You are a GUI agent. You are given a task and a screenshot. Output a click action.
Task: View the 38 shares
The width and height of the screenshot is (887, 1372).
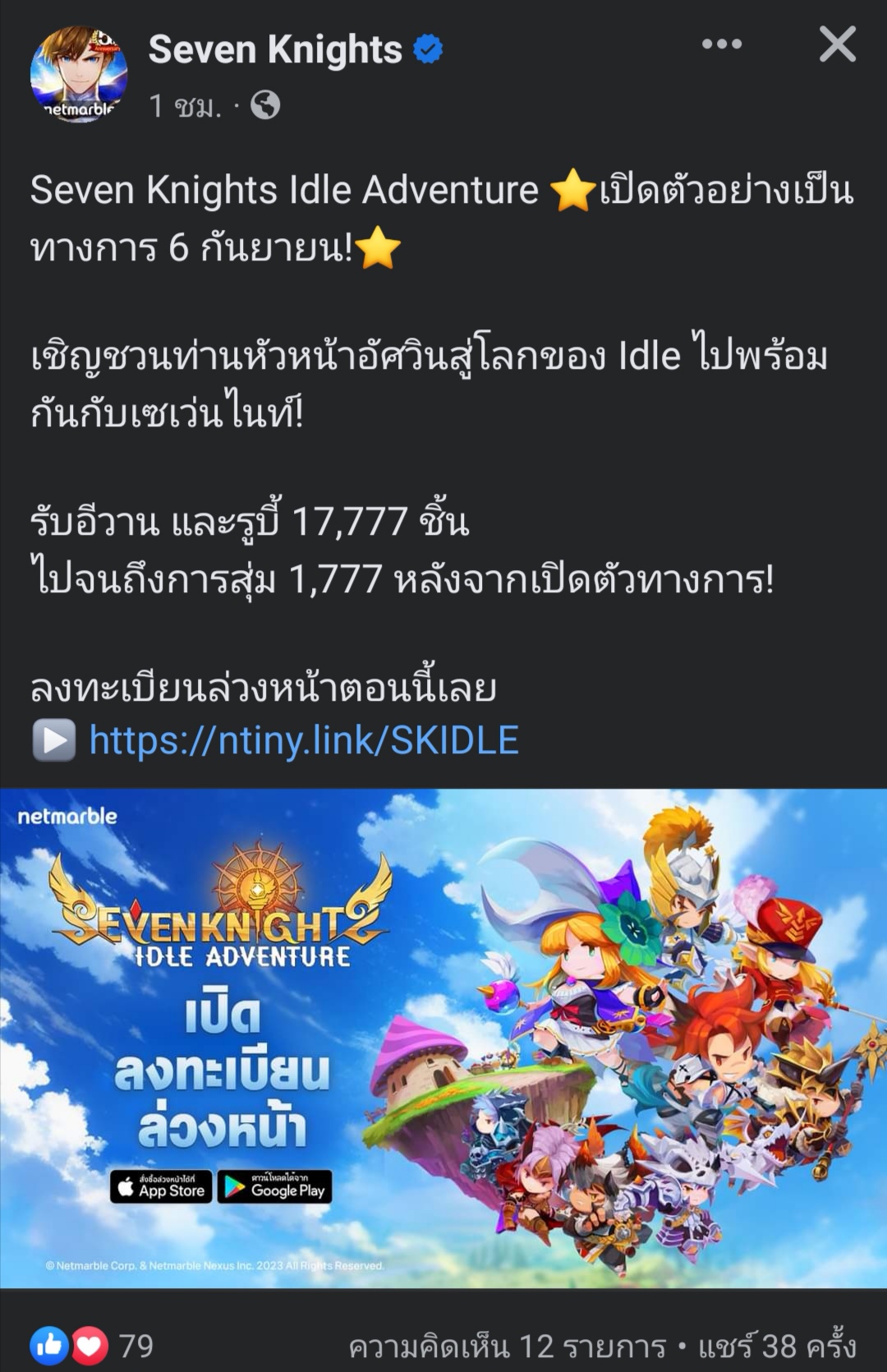click(777, 1347)
